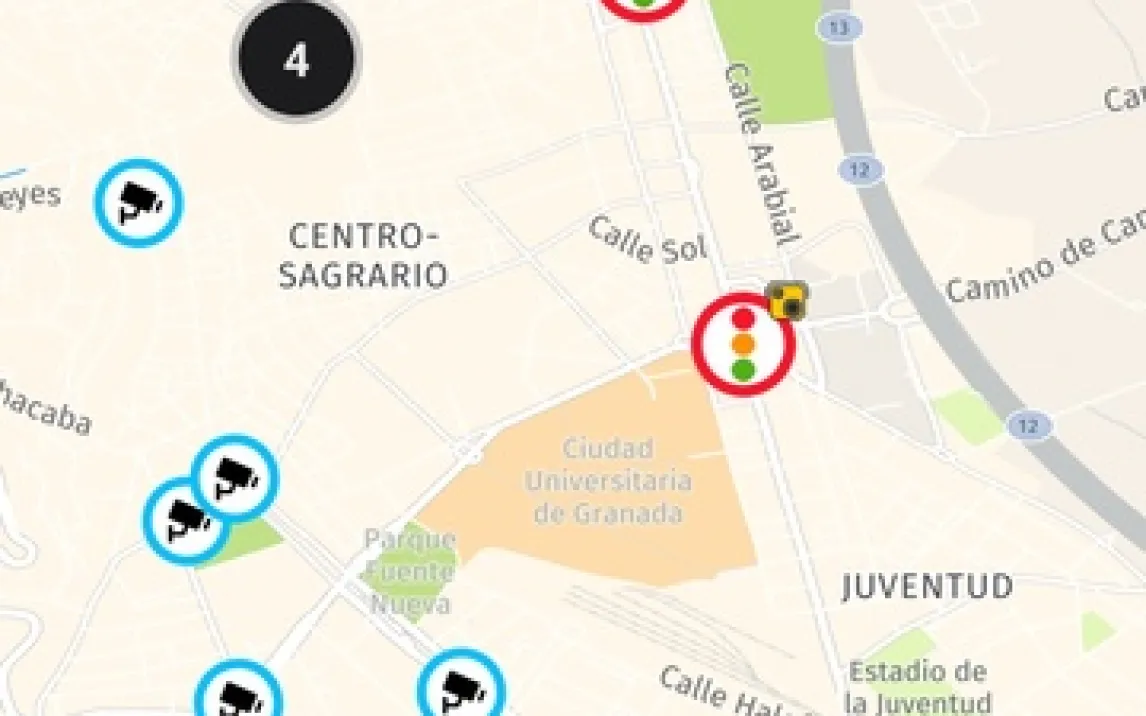Open the camera marker directly below Parque Fuente Nueva
Viewport: 1146px width, 716px height.
coord(461,688)
